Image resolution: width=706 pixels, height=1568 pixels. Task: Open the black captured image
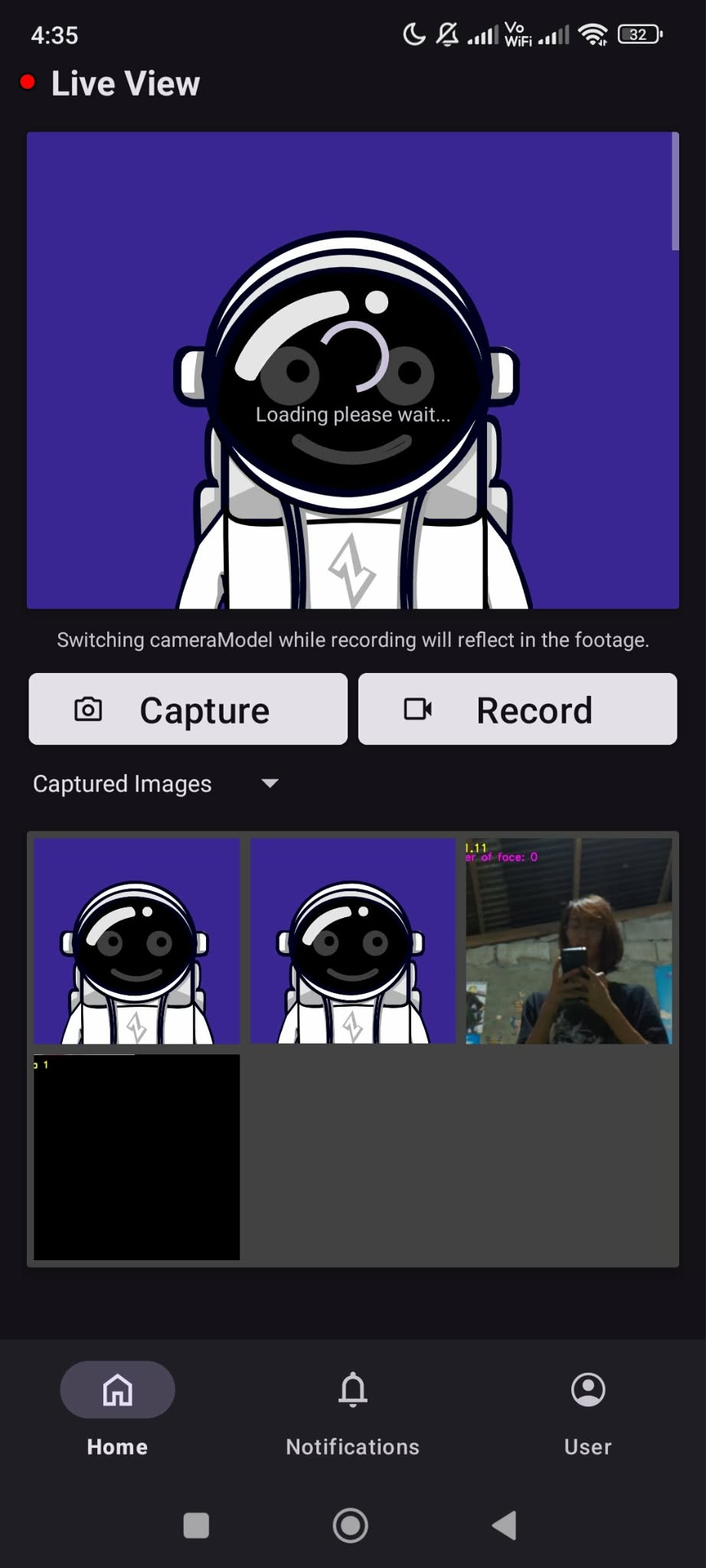click(x=136, y=1157)
